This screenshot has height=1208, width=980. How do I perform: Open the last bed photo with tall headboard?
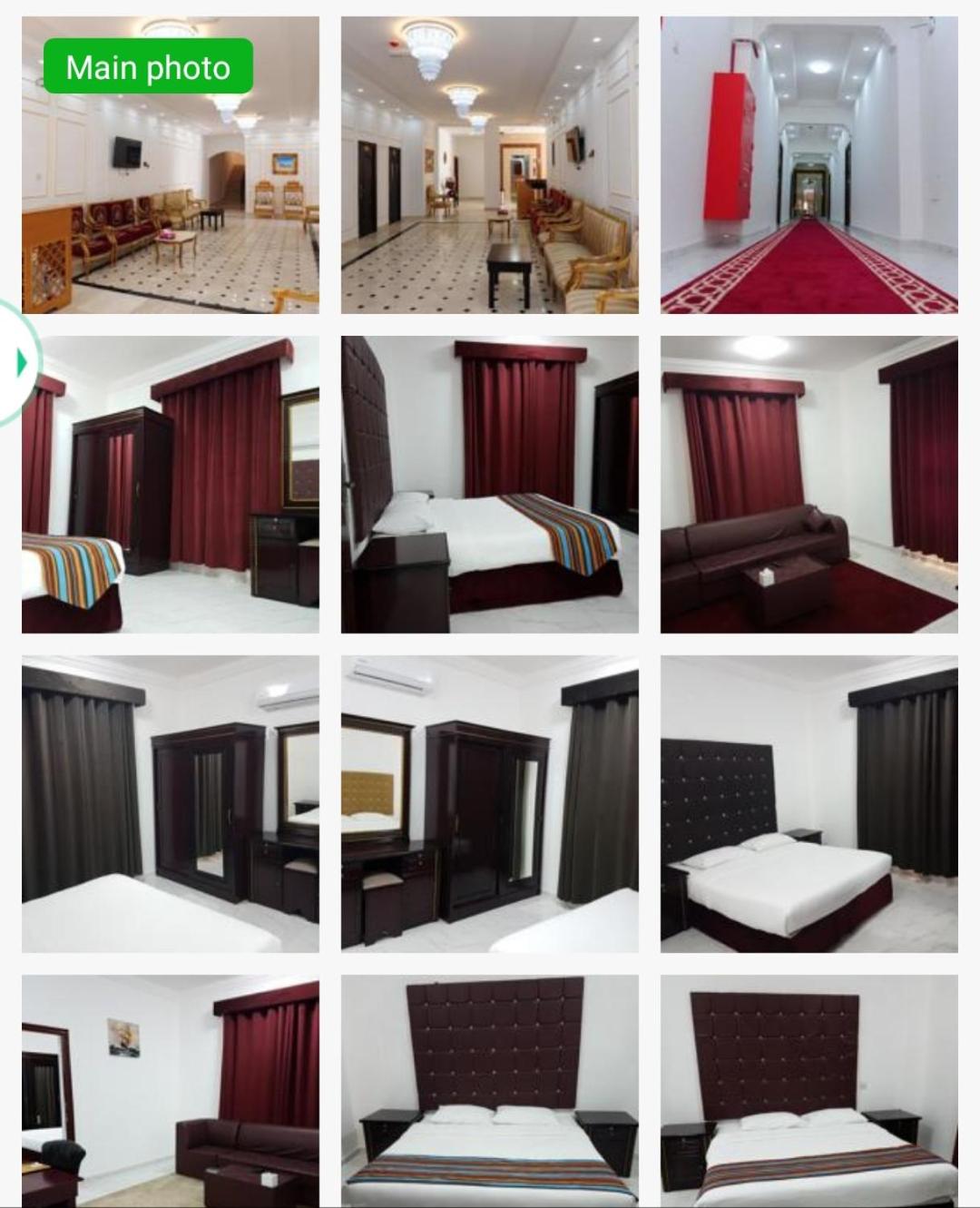coord(808,1089)
